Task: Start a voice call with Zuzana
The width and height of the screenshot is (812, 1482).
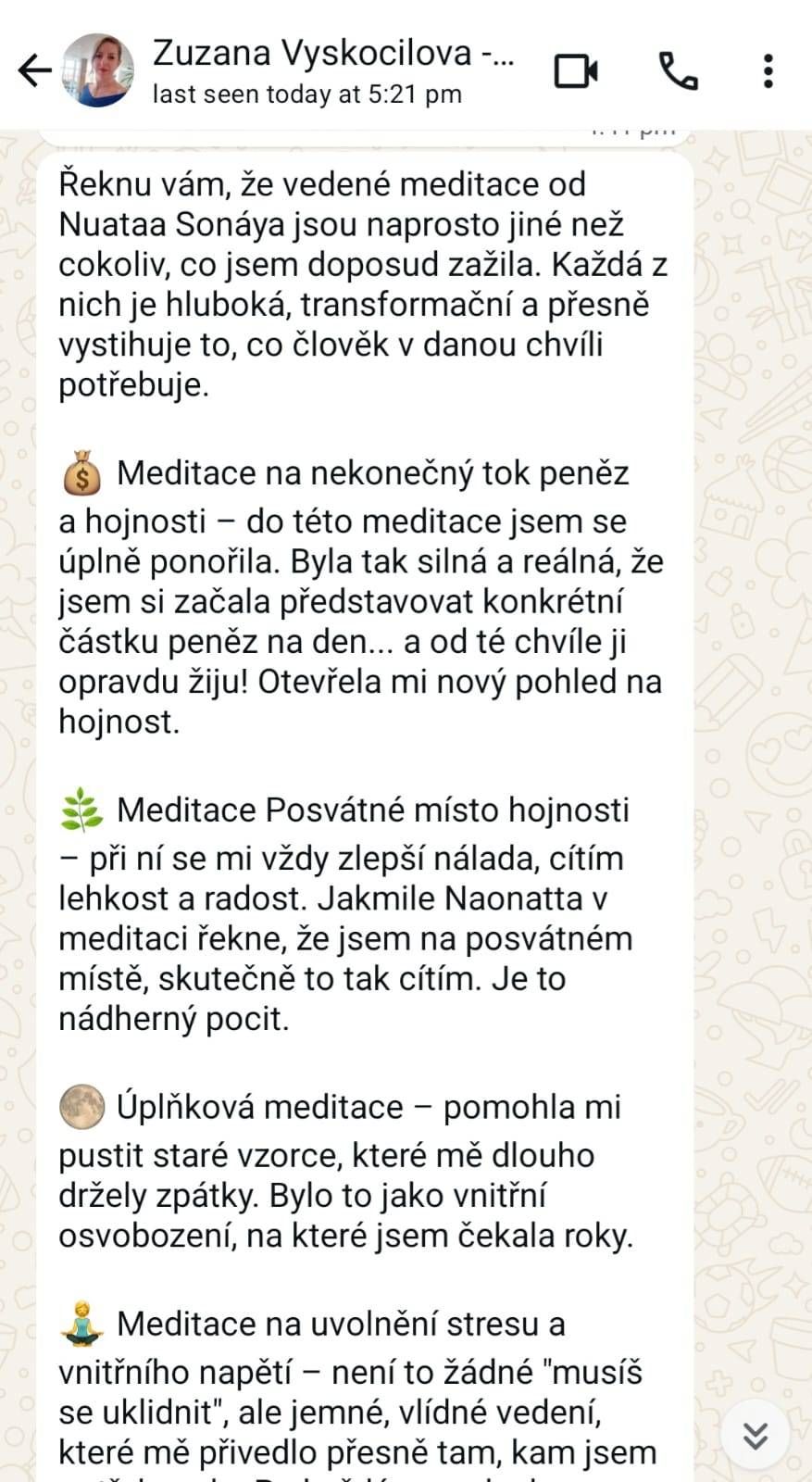Action: pyautogui.click(x=678, y=71)
